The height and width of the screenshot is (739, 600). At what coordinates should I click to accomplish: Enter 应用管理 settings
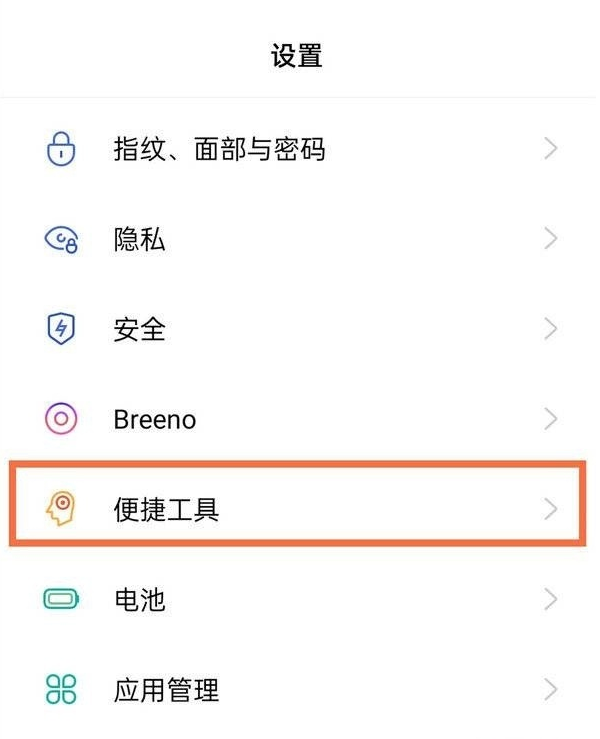pos(166,690)
